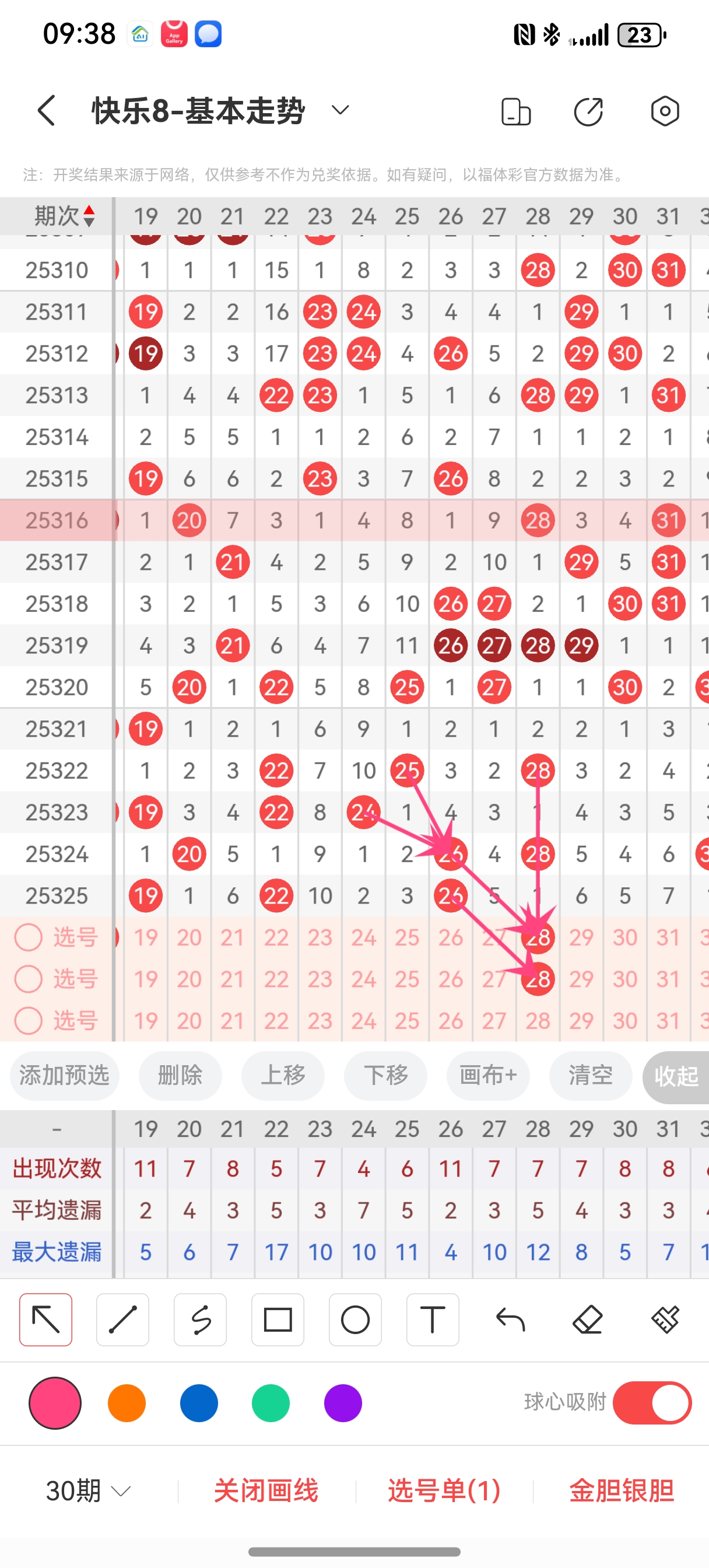Select the circle drawing tool

coord(356,1319)
